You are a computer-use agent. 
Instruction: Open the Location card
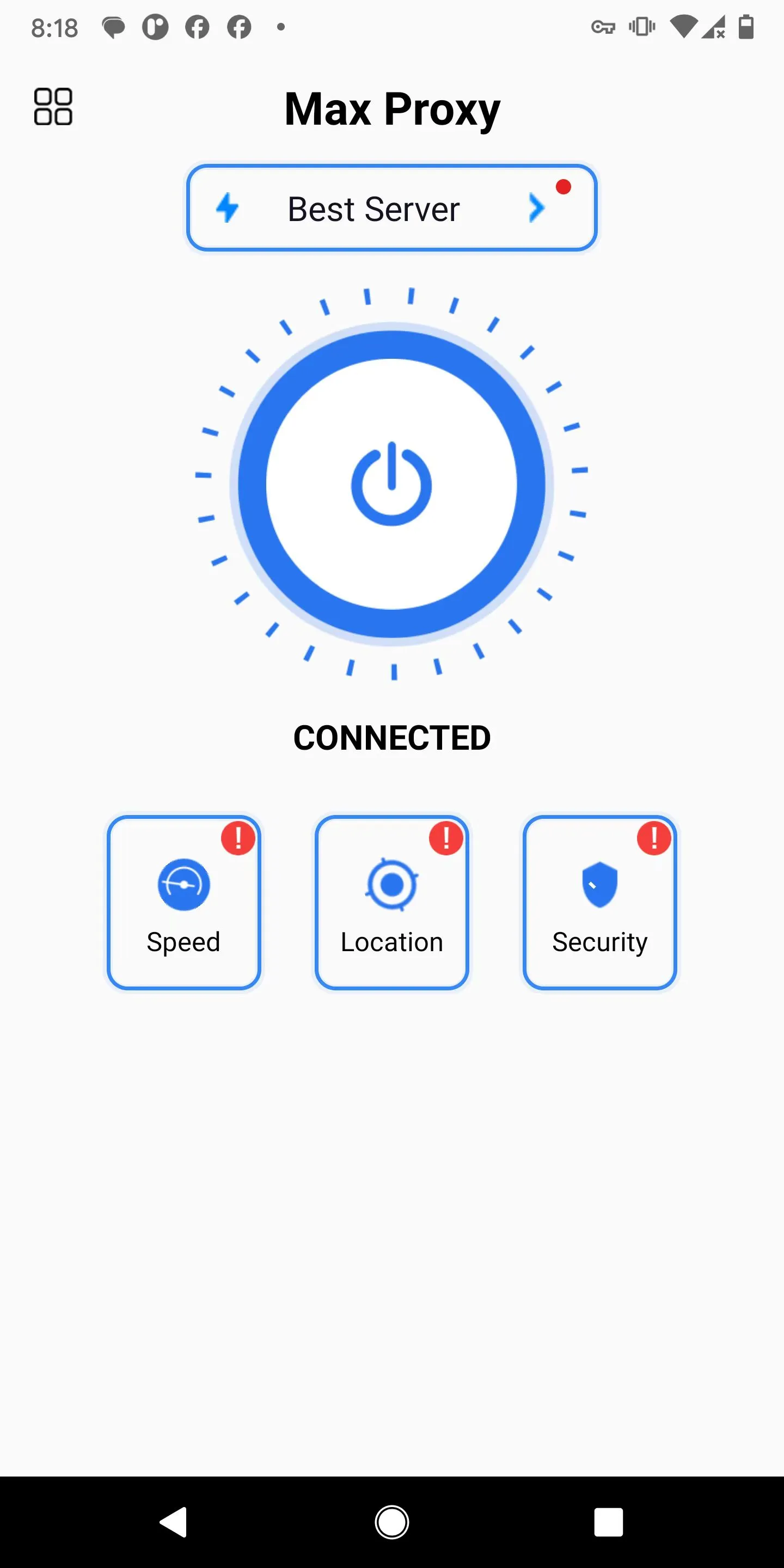(391, 902)
